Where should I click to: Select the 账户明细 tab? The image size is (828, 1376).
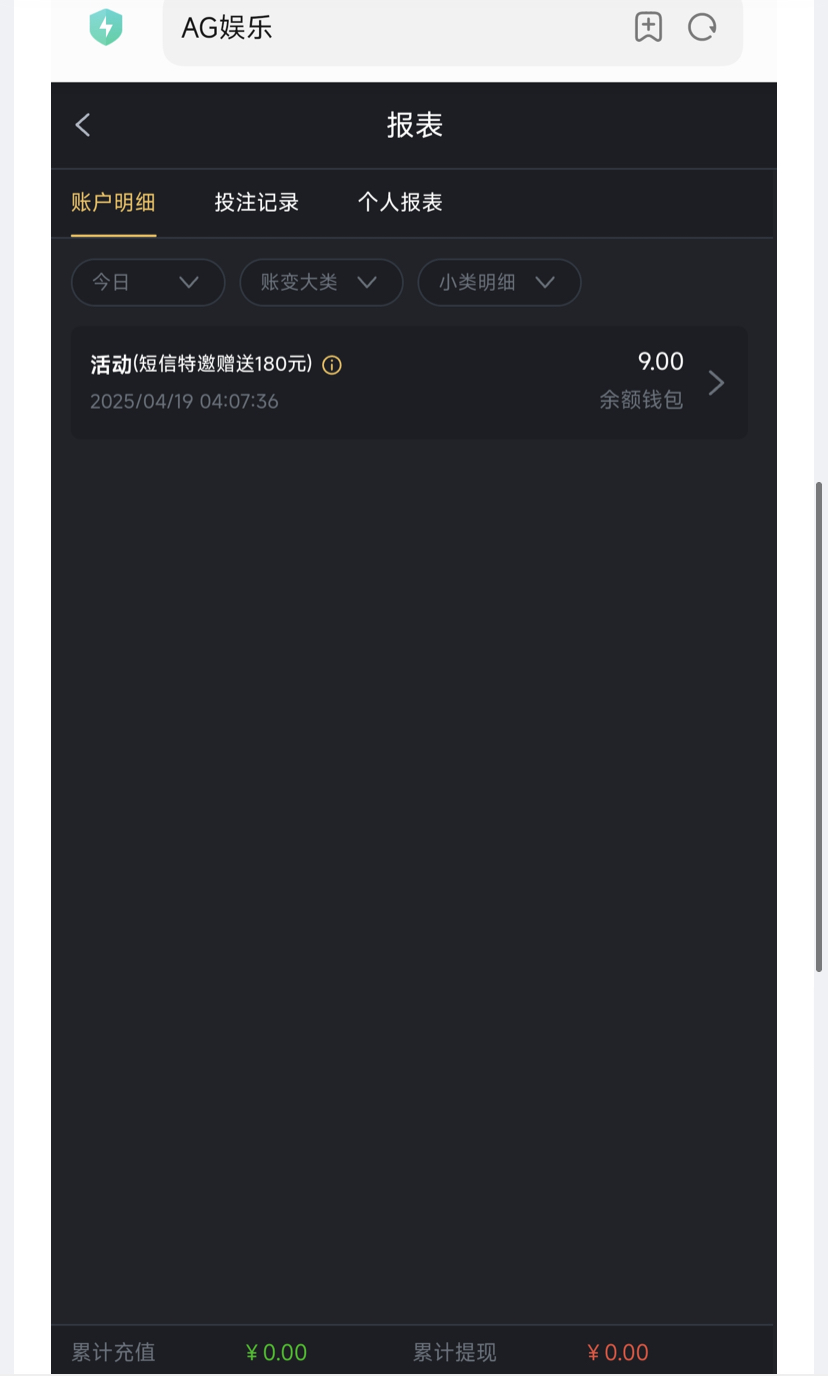113,202
